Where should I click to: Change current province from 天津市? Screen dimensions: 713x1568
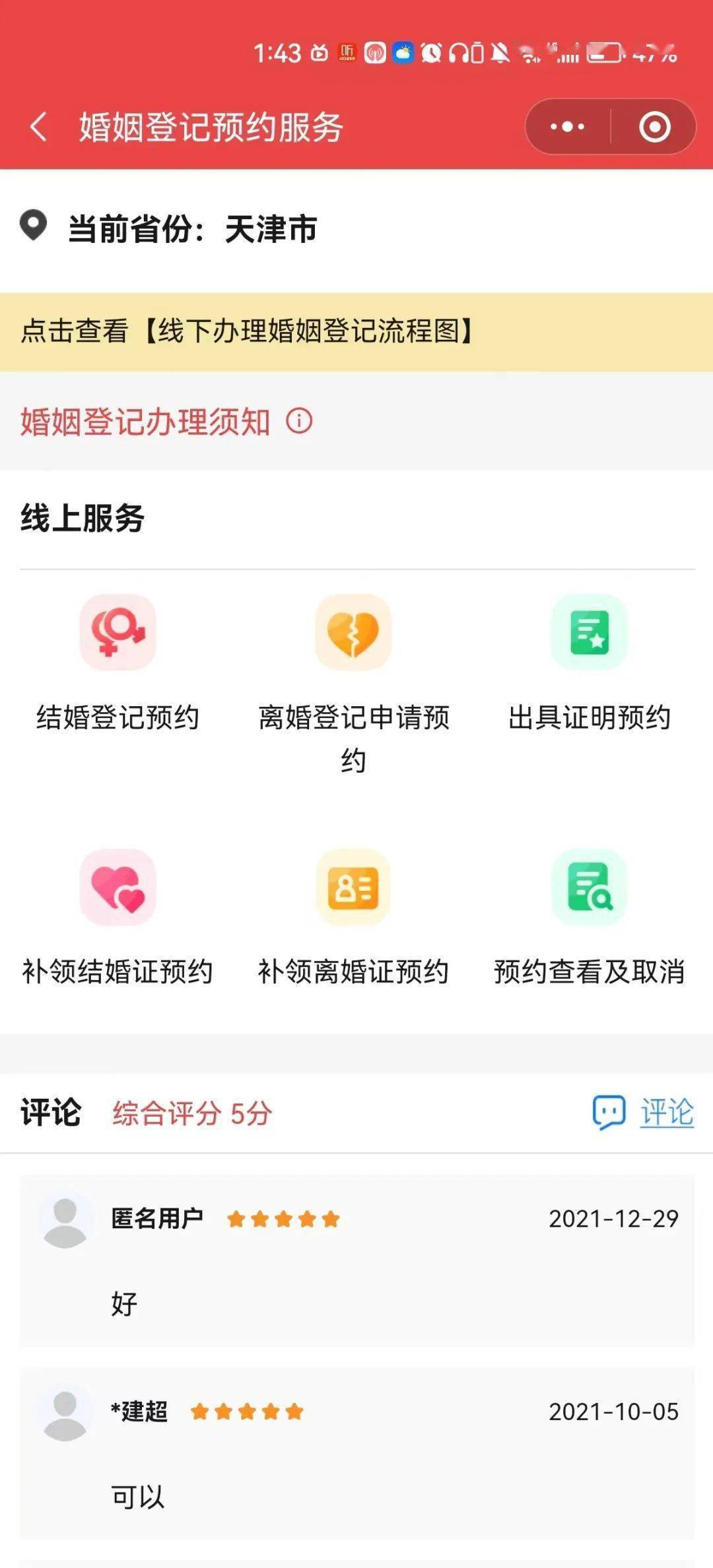coord(169,229)
